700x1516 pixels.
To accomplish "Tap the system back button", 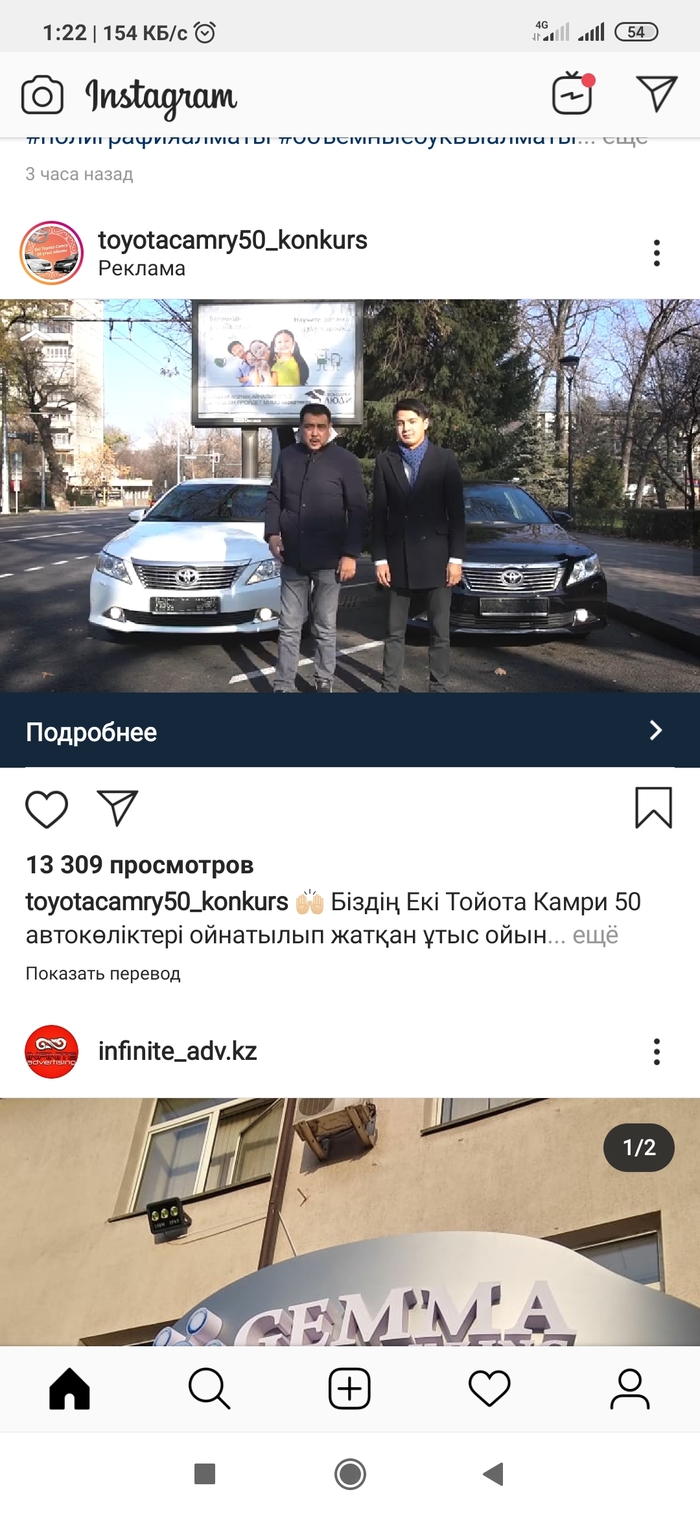I will (492, 1473).
